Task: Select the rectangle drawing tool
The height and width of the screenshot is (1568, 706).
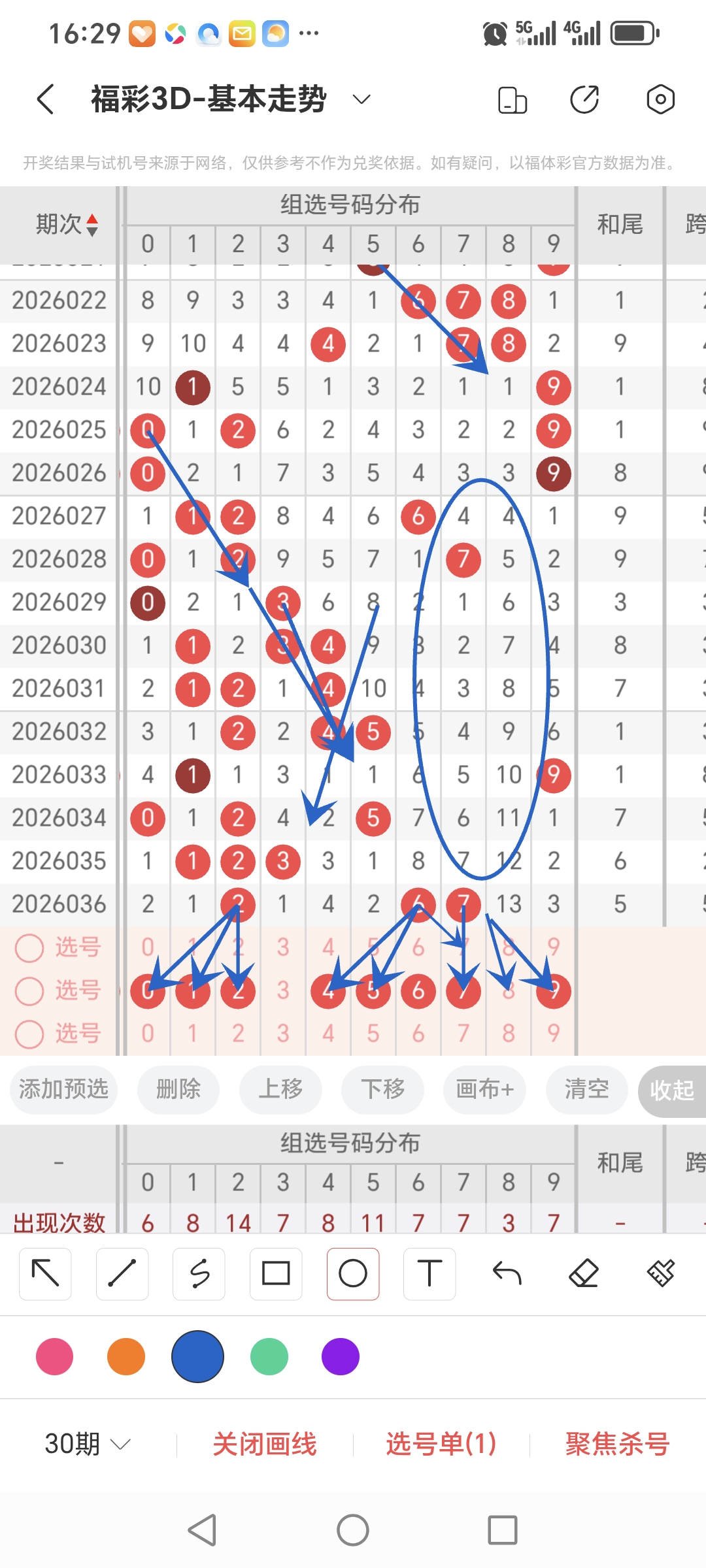Action: coord(275,1273)
